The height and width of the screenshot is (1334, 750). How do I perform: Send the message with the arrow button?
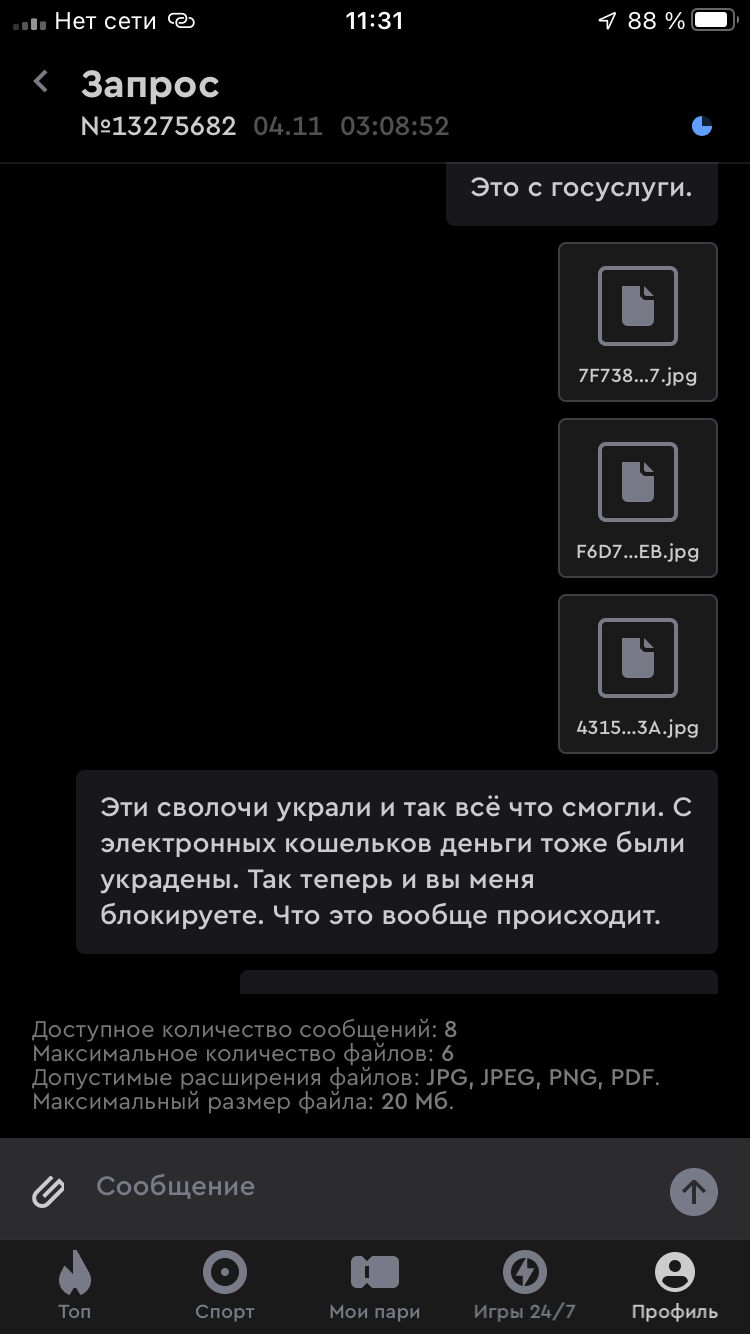(x=693, y=1191)
